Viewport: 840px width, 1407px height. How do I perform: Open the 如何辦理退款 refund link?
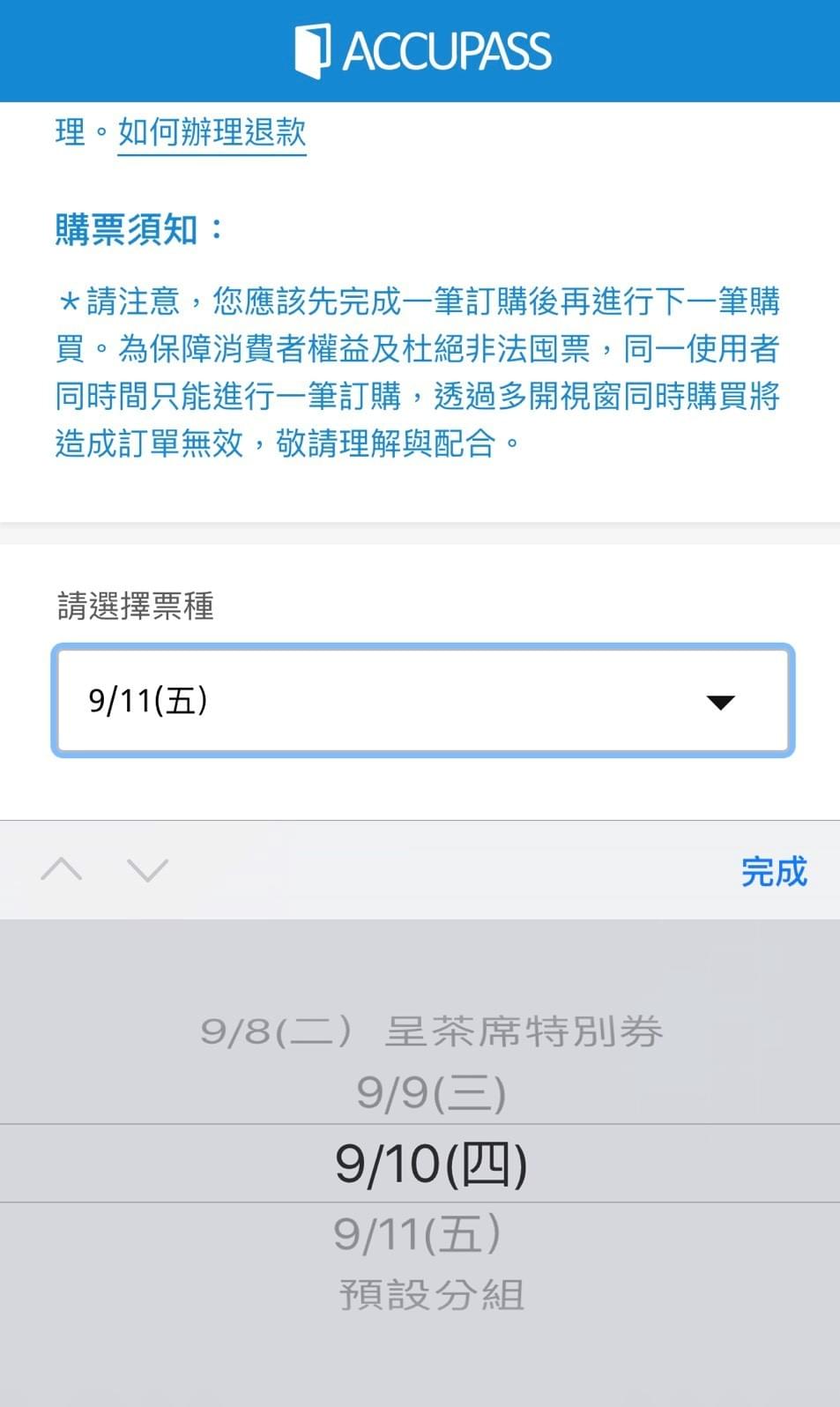212,133
